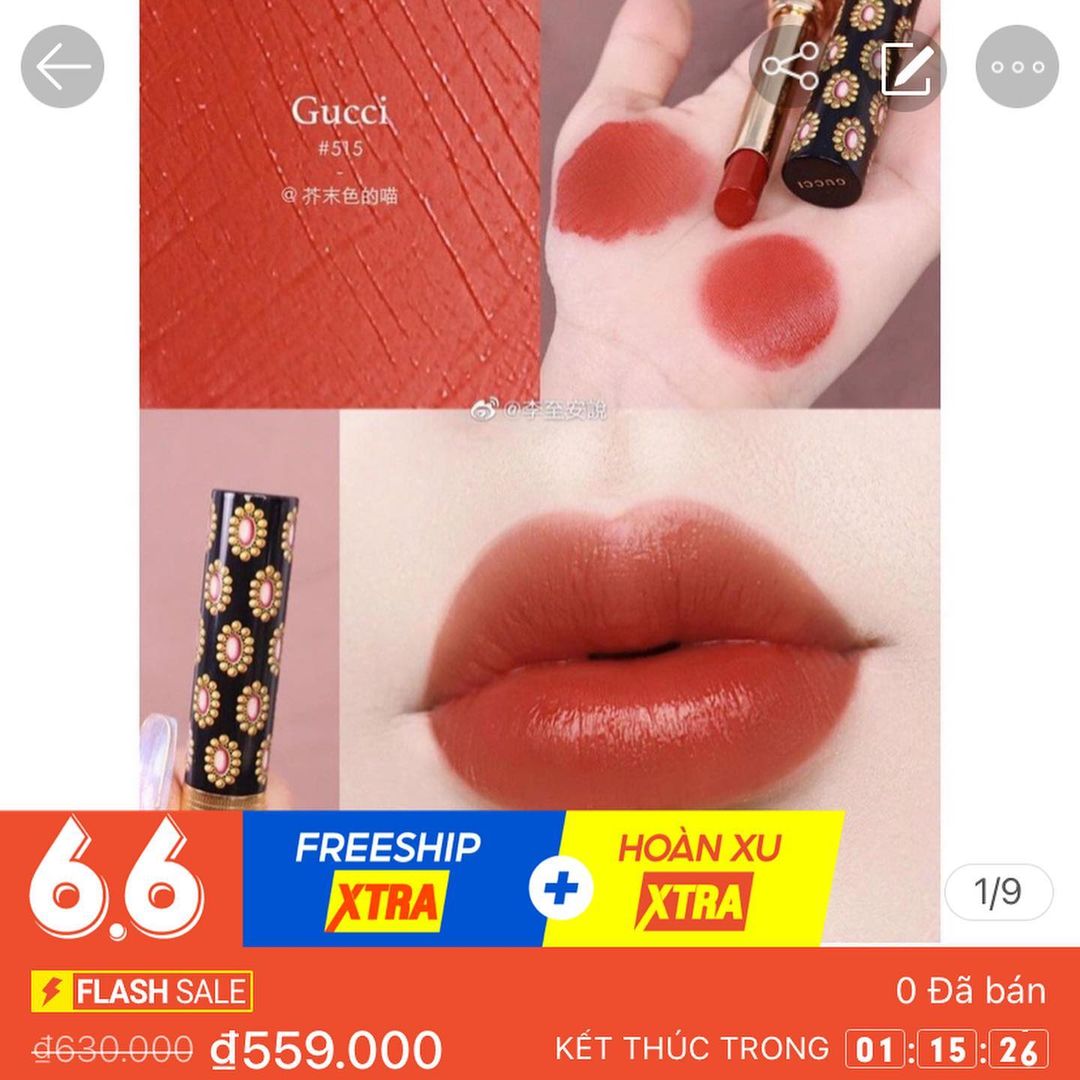Share this Gucci lipstick product

click(790, 67)
